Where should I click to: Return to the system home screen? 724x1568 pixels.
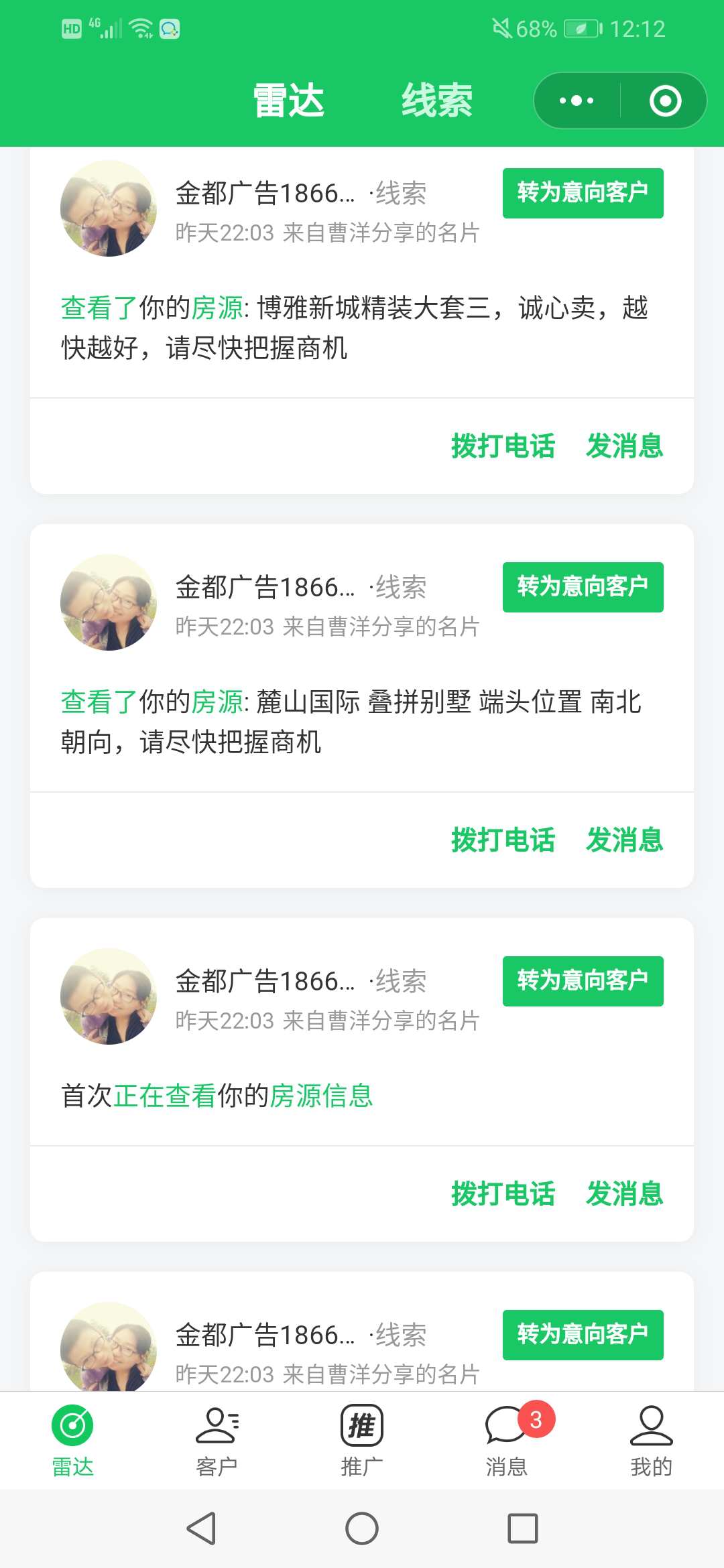pyautogui.click(x=362, y=1528)
